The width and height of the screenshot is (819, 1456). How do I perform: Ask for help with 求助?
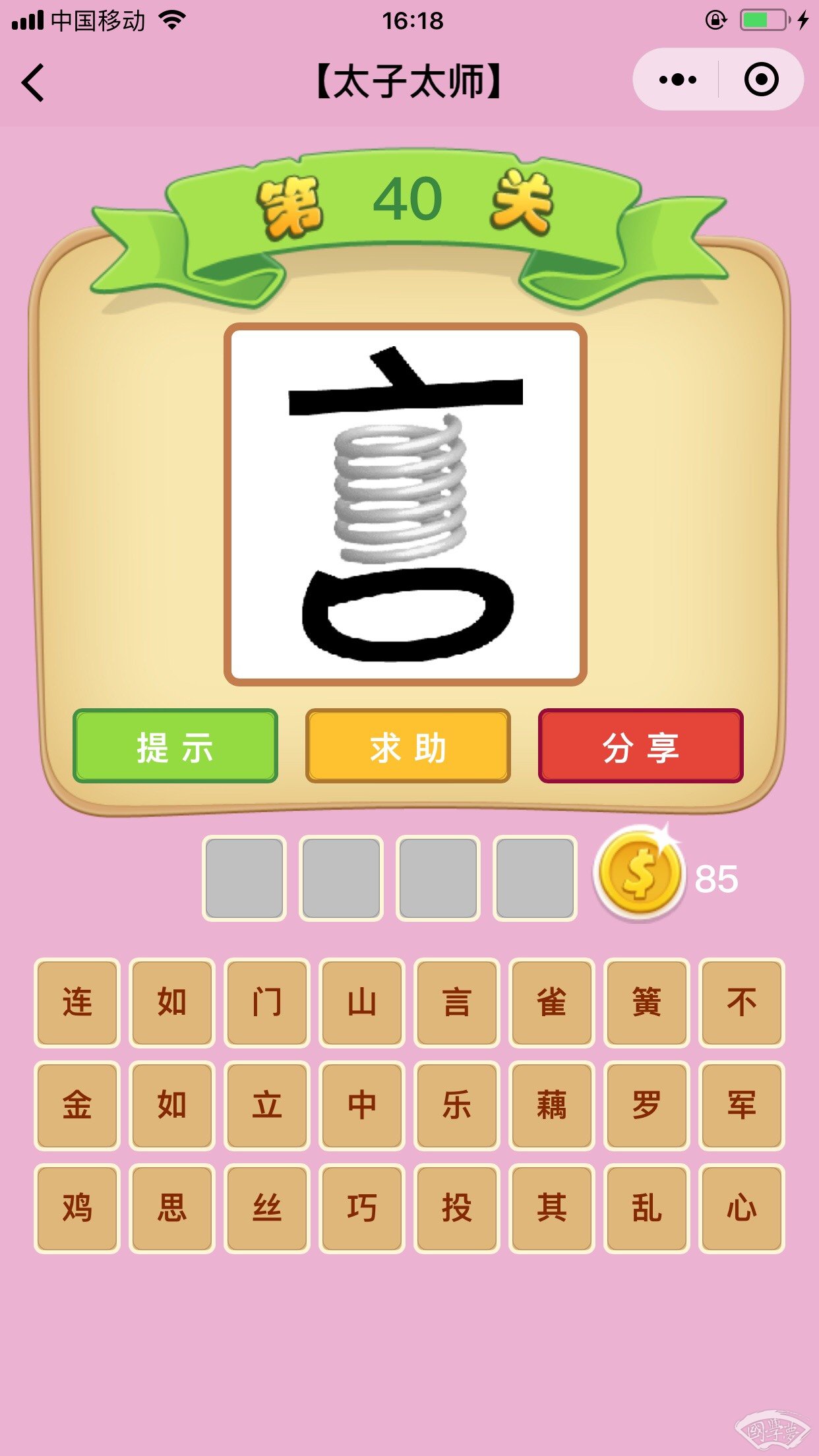408,746
